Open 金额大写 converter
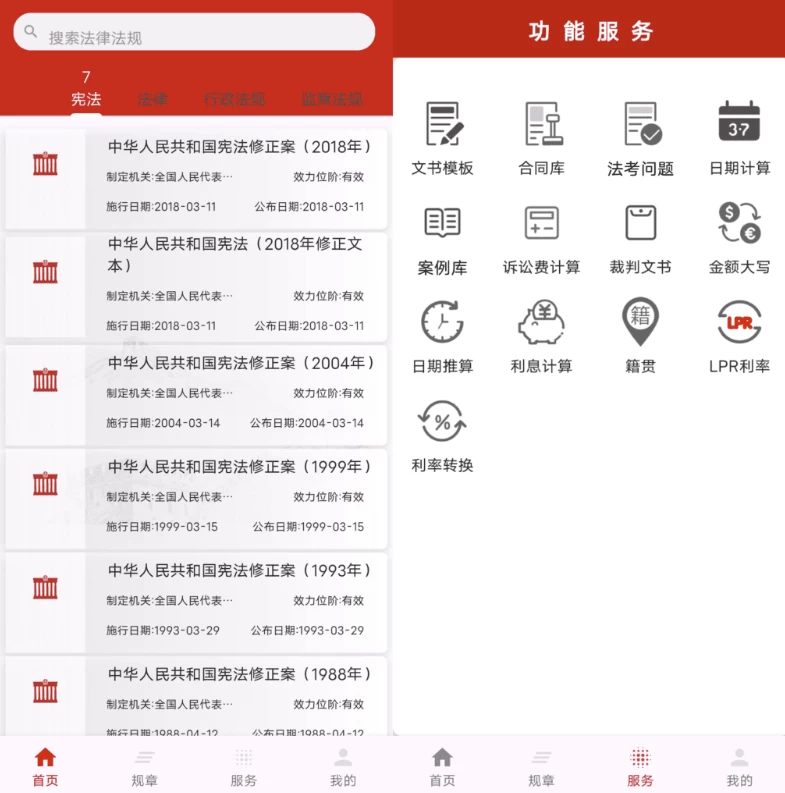Screen dimensions: 785x793 click(739, 238)
